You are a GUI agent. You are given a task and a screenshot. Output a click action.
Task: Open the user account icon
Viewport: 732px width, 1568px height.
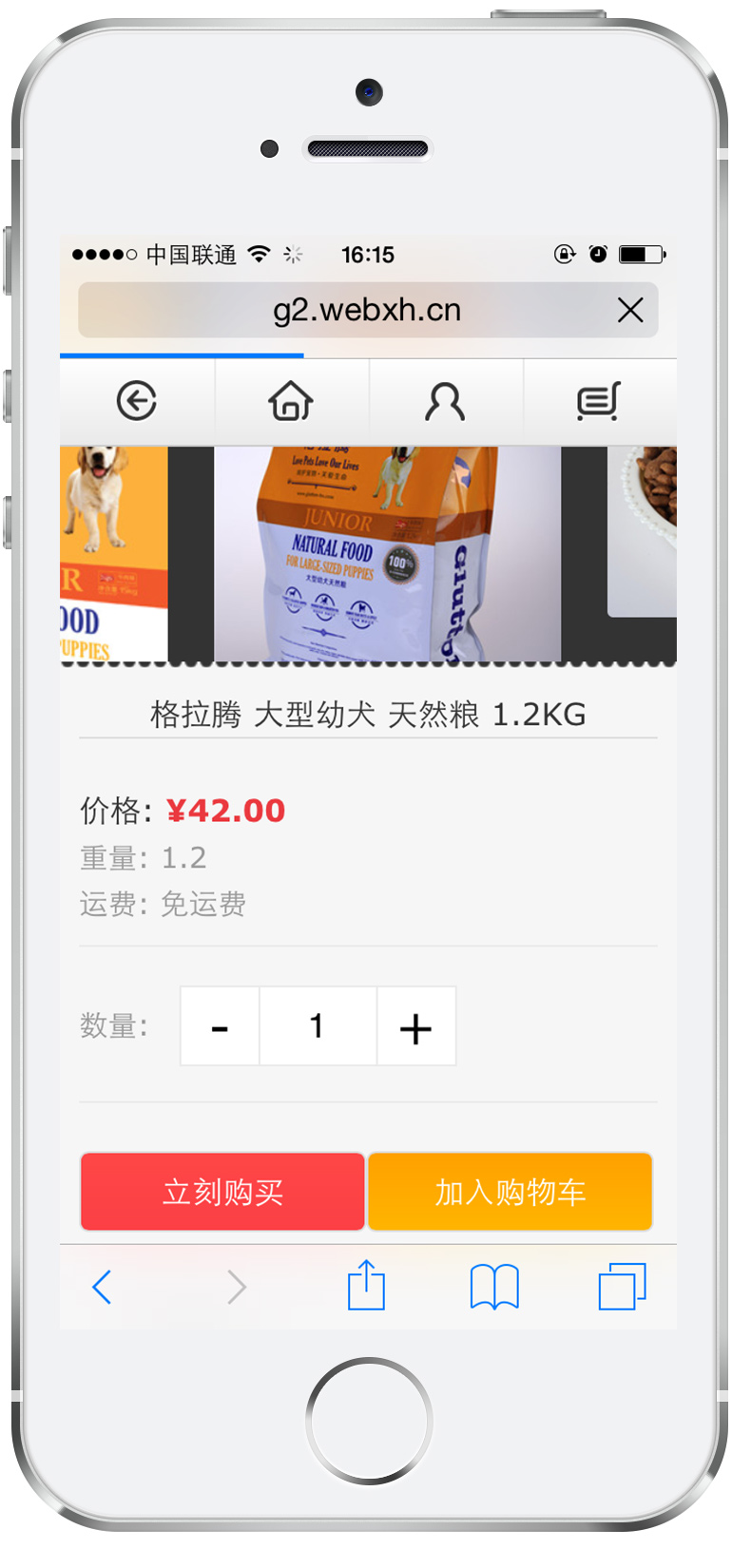(x=445, y=401)
